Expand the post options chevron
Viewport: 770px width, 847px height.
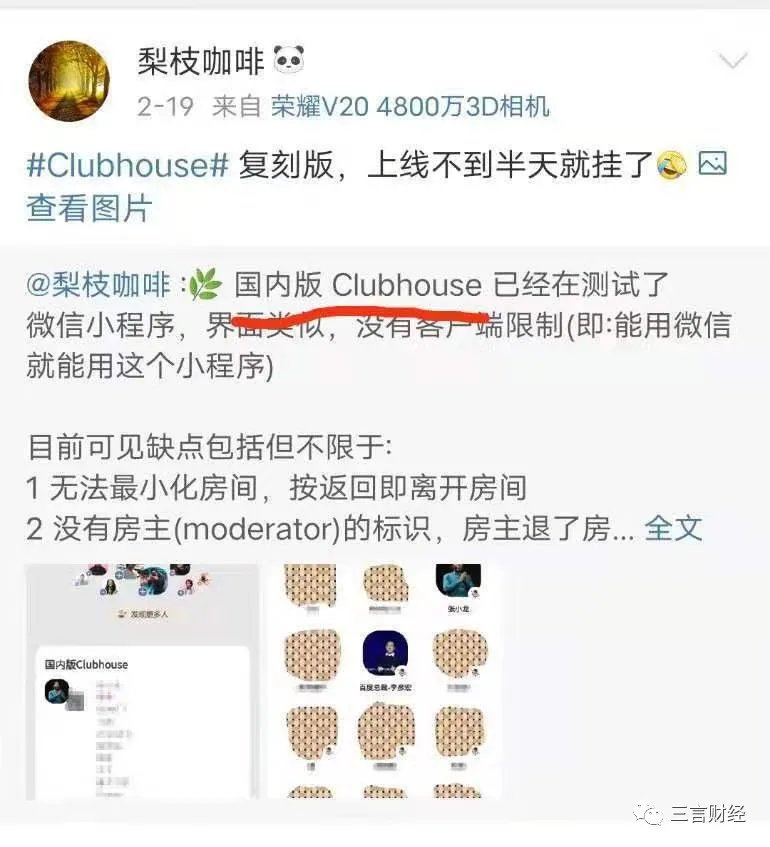(x=733, y=62)
